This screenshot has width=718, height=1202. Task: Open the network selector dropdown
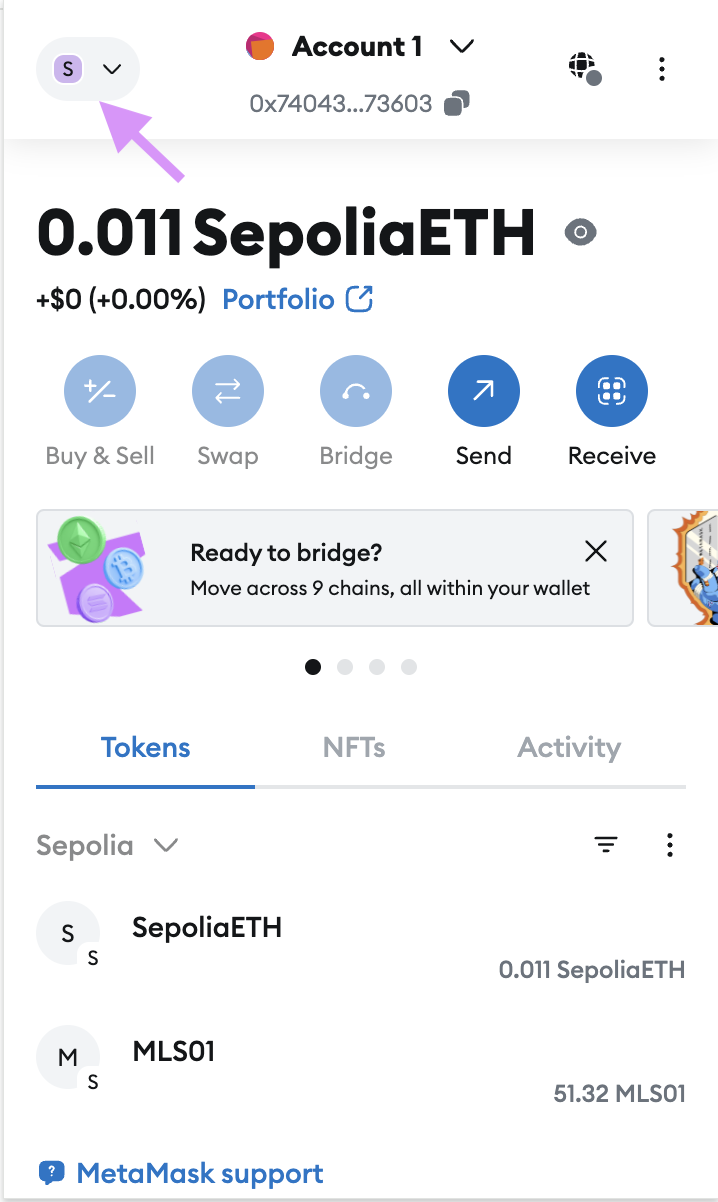click(87, 69)
